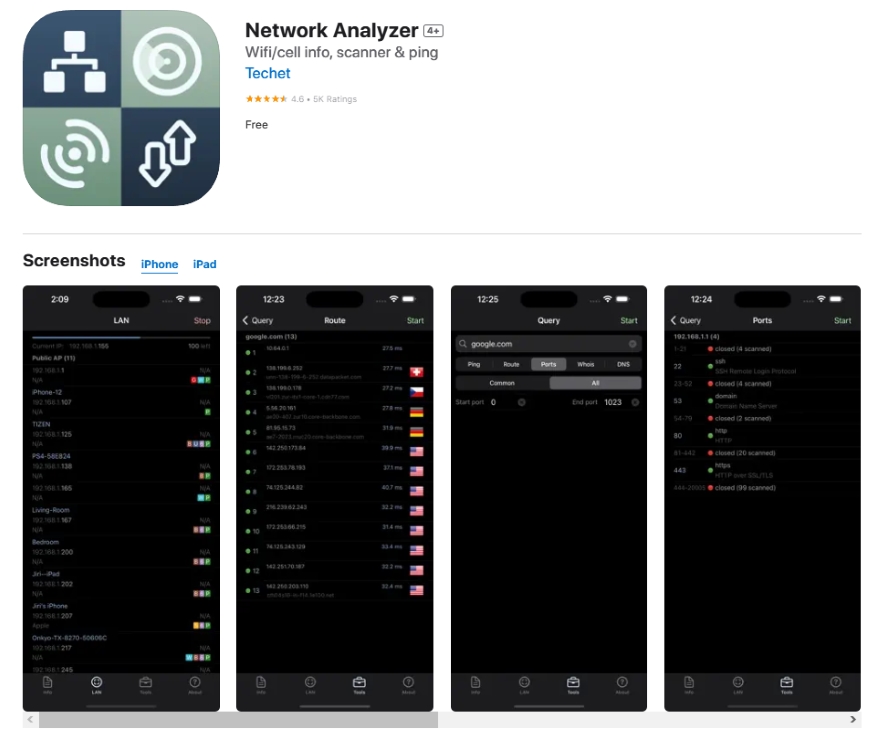The height and width of the screenshot is (730, 880).
Task: Open the Route trace screenshot tile
Action: (x=334, y=497)
